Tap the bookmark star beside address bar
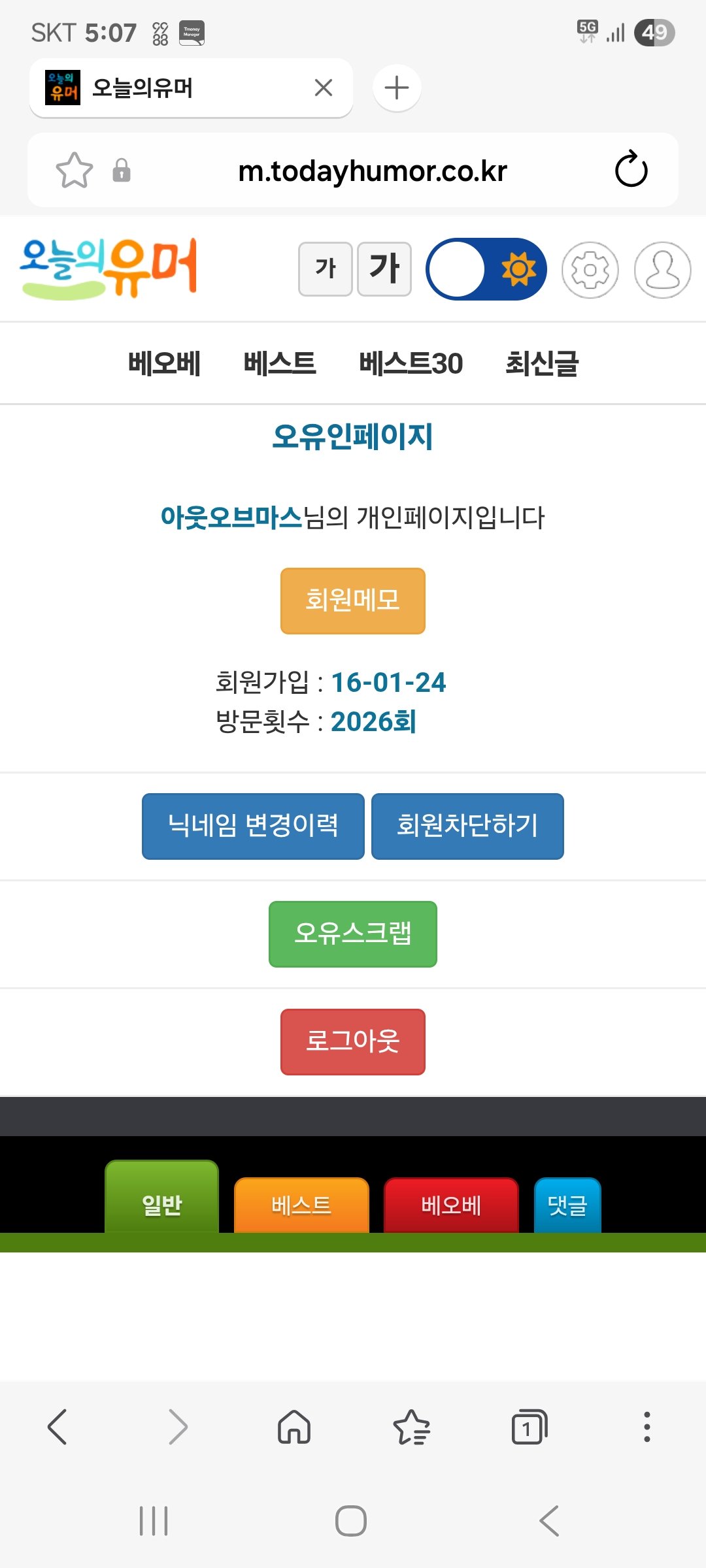This screenshot has height=1568, width=706. point(74,170)
